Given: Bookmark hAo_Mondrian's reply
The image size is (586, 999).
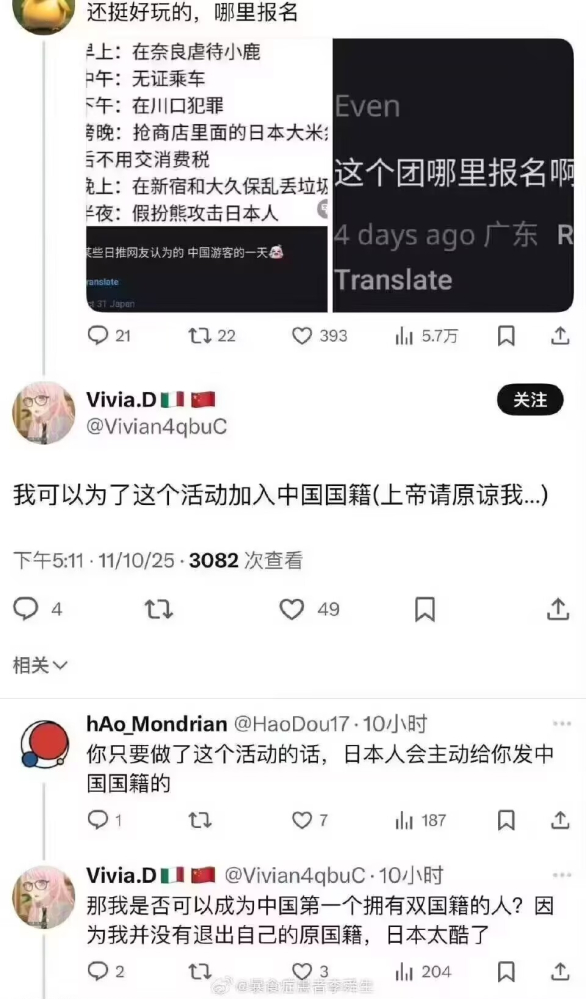Looking at the screenshot, I should pos(506,820).
